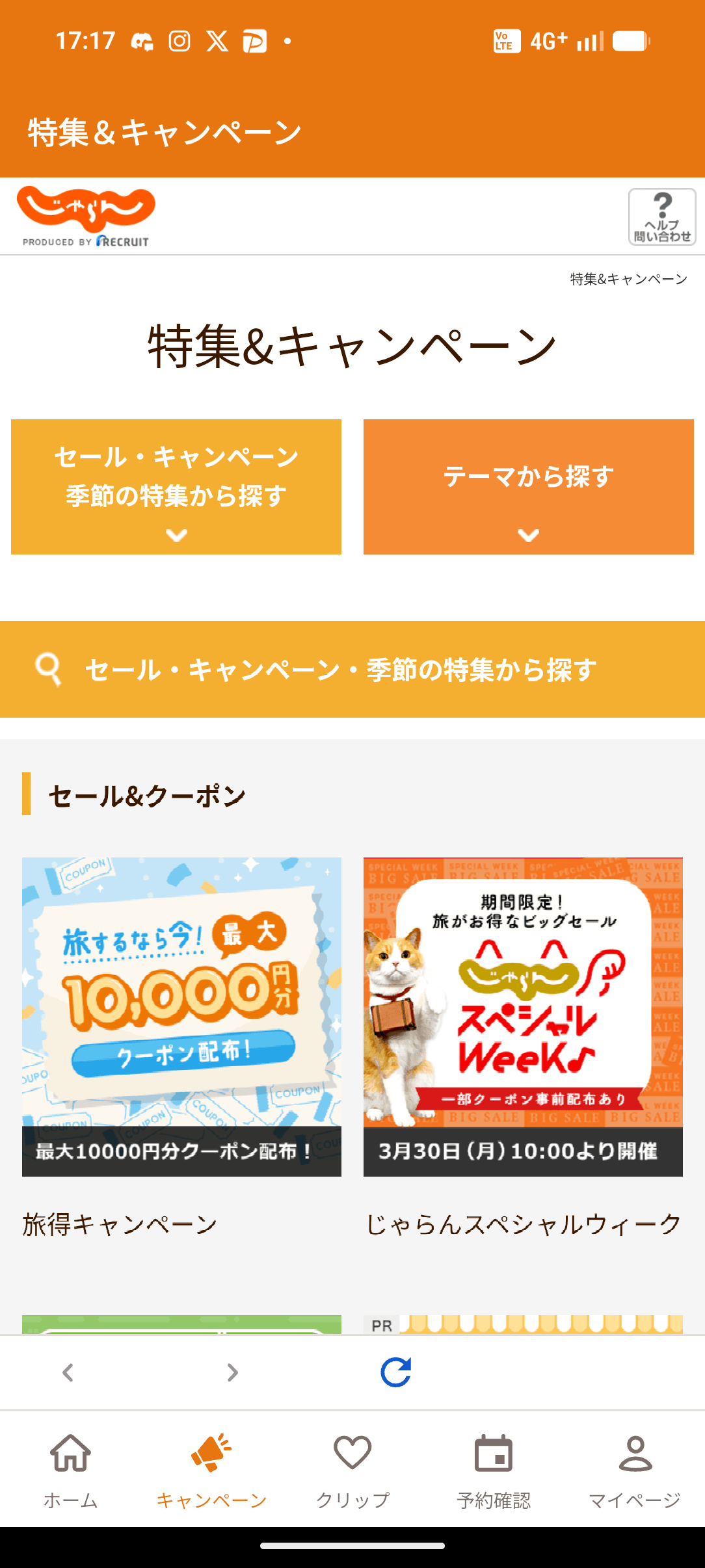Jump to セール・キャンペーン季節の特集から探す section
Image resolution: width=705 pixels, height=1568 pixels.
tap(176, 487)
